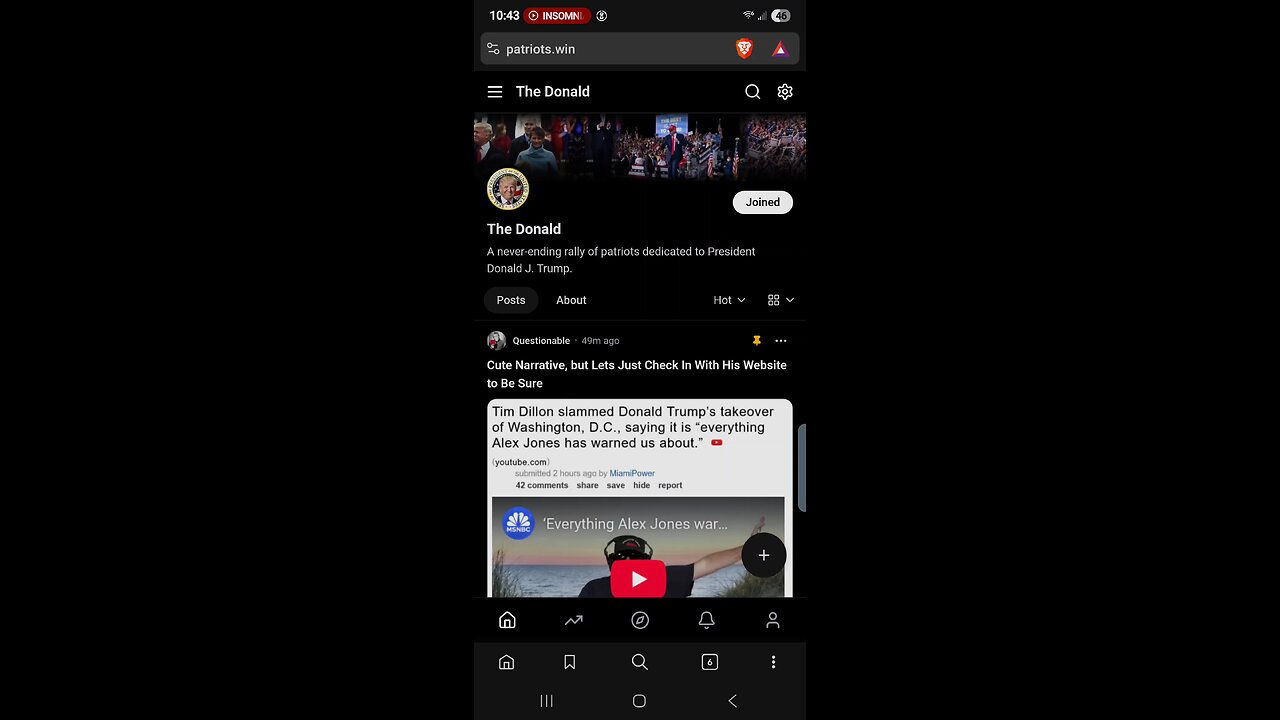This screenshot has height=720, width=1280.
Task: Tap the patriots.win address bar
Action: click(x=610, y=49)
